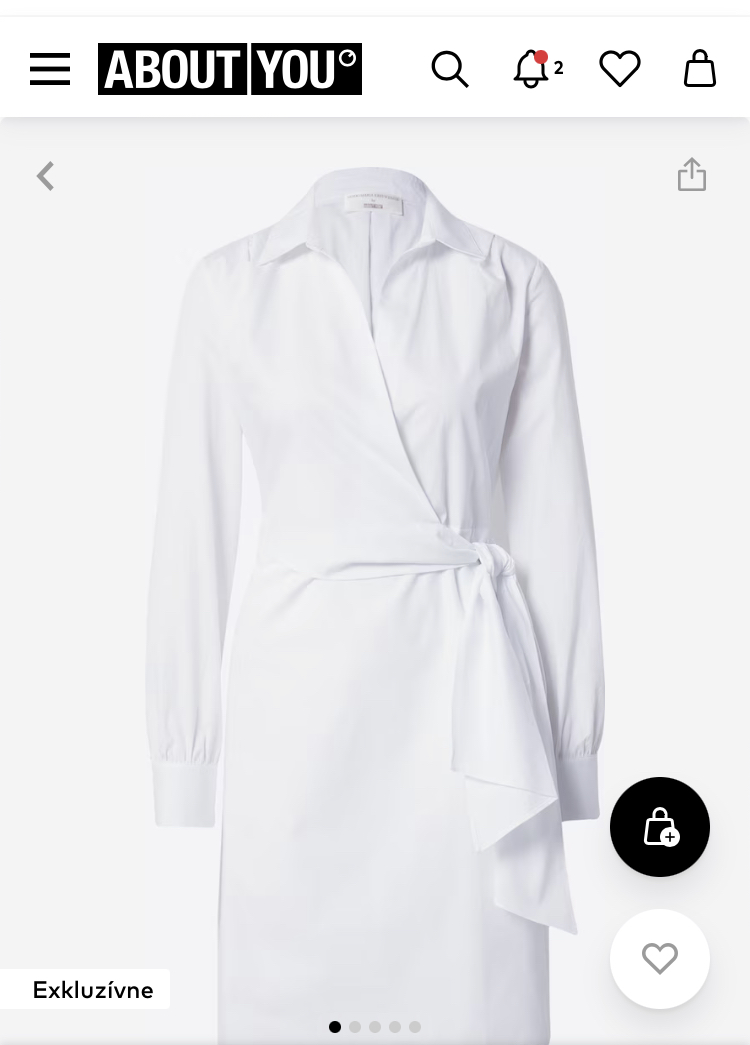Viewport: 750px width, 1045px height.
Task: Add the dress to the shopping bag
Action: pos(660,827)
